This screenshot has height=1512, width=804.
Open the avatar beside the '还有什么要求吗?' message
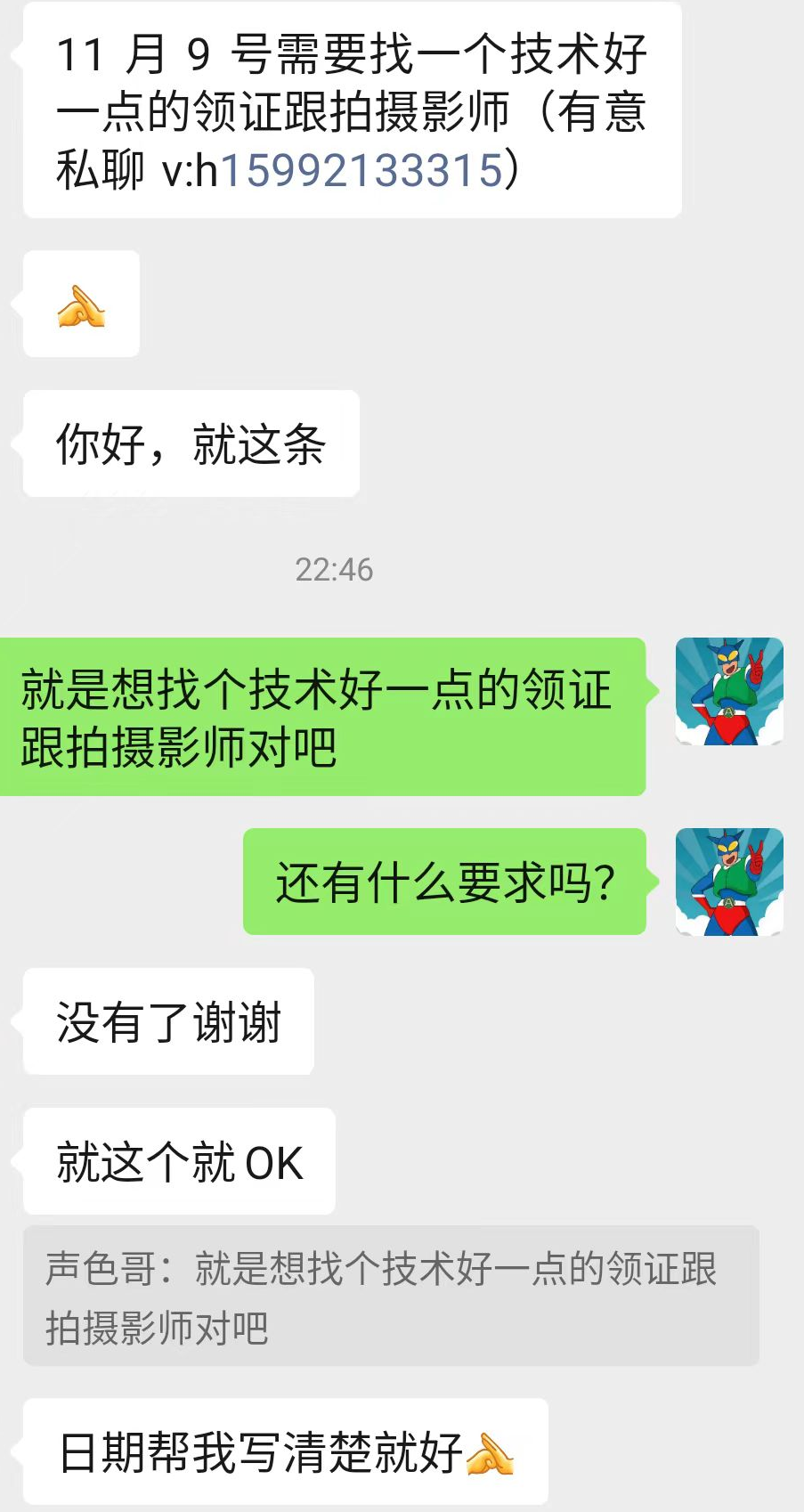(729, 882)
